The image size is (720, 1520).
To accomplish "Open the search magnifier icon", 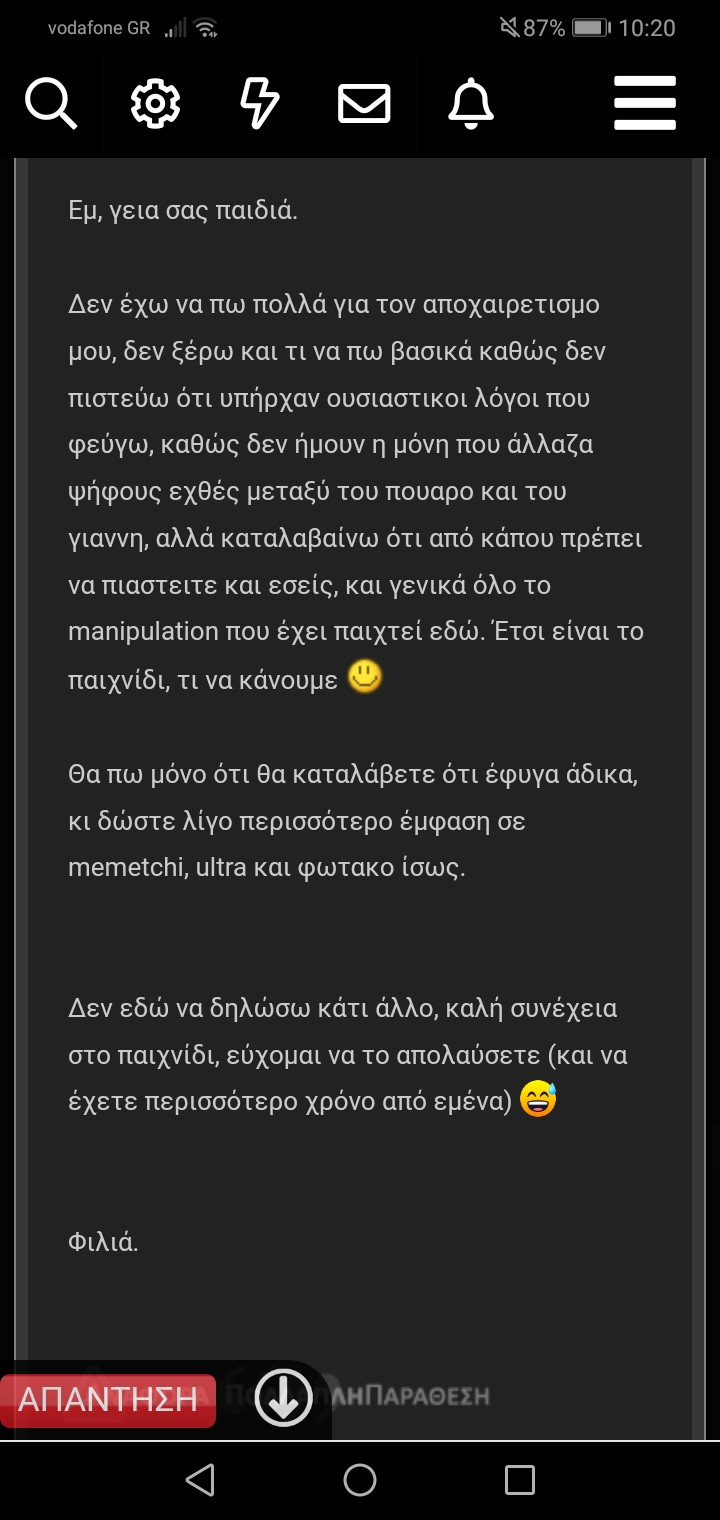I will [50, 103].
